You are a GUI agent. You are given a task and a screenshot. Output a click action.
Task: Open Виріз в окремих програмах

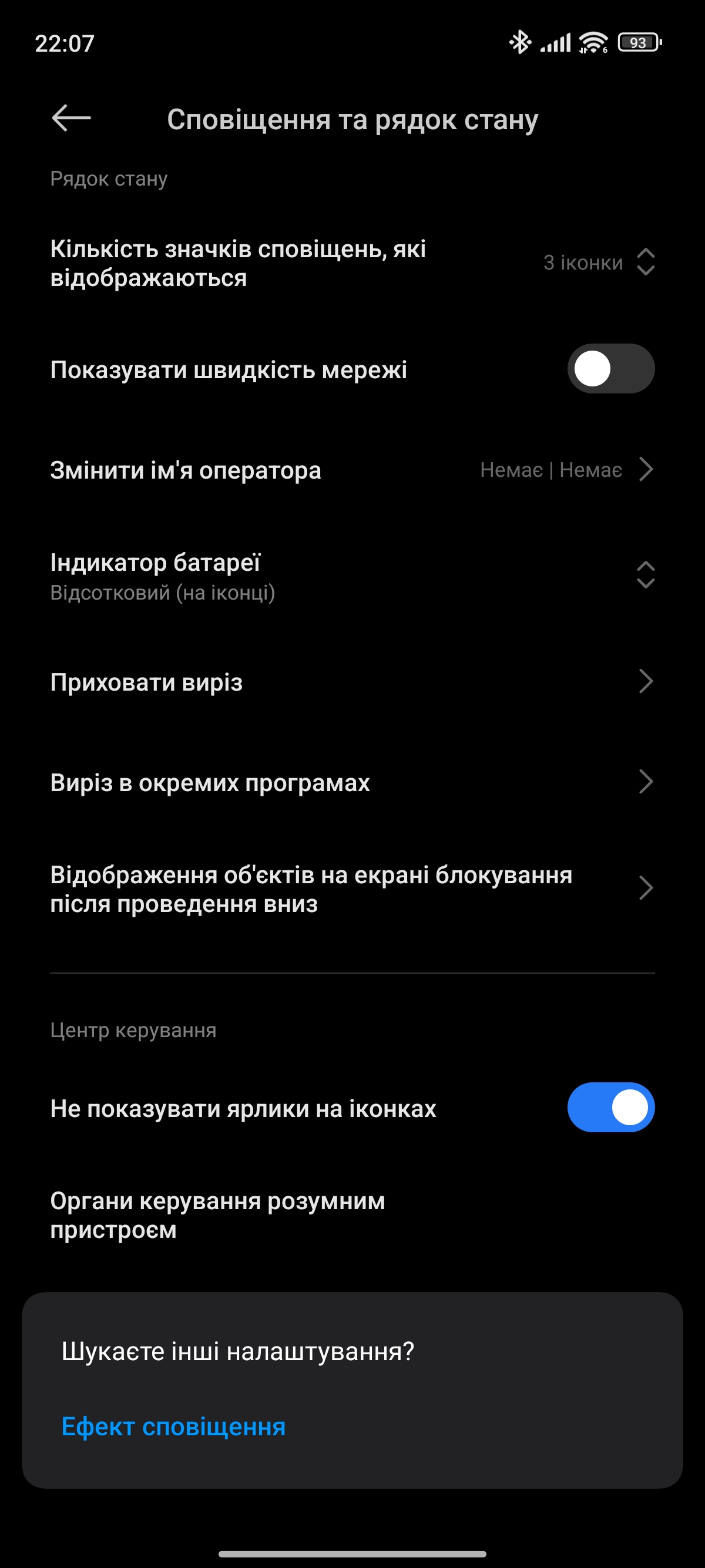coord(352,782)
